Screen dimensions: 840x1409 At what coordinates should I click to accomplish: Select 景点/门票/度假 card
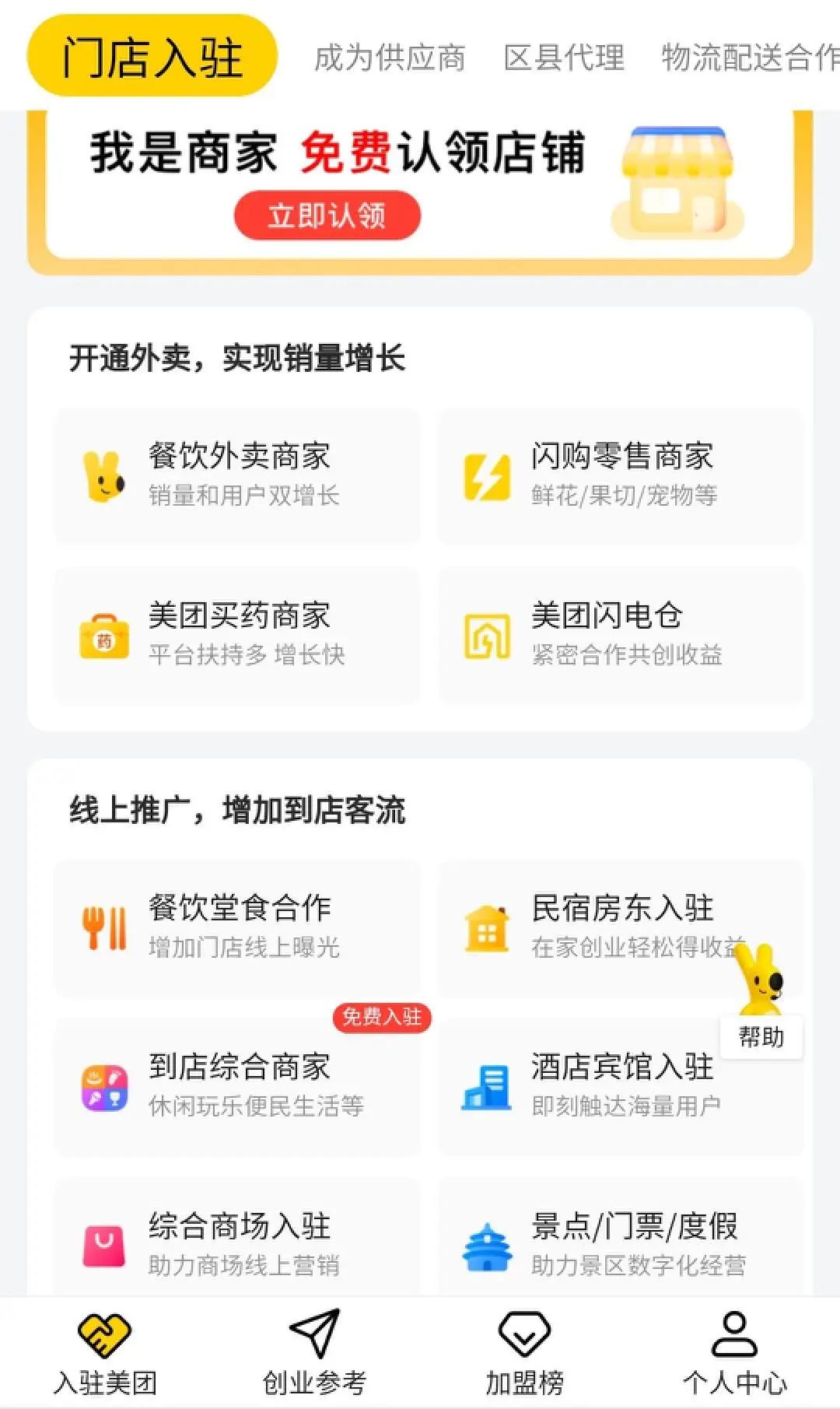click(x=620, y=1243)
